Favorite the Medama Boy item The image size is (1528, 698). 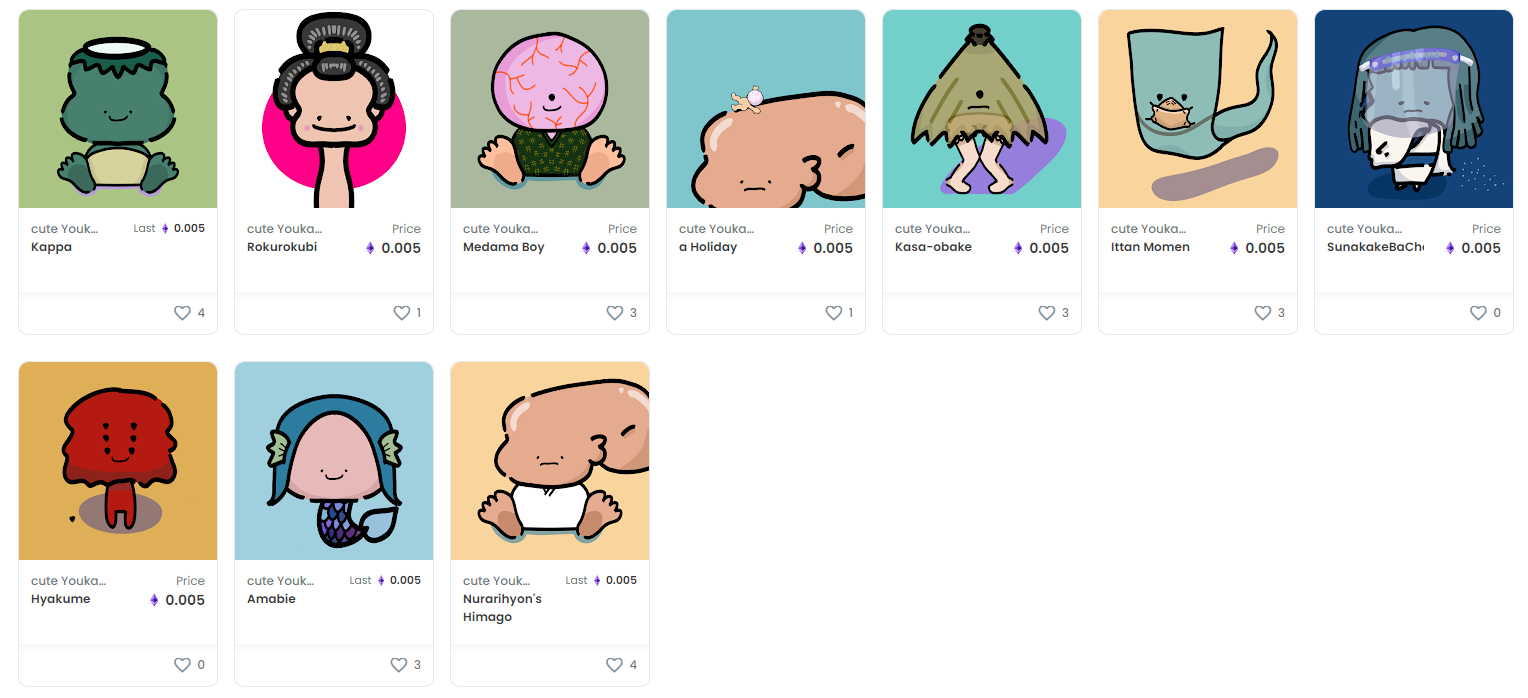pos(615,313)
